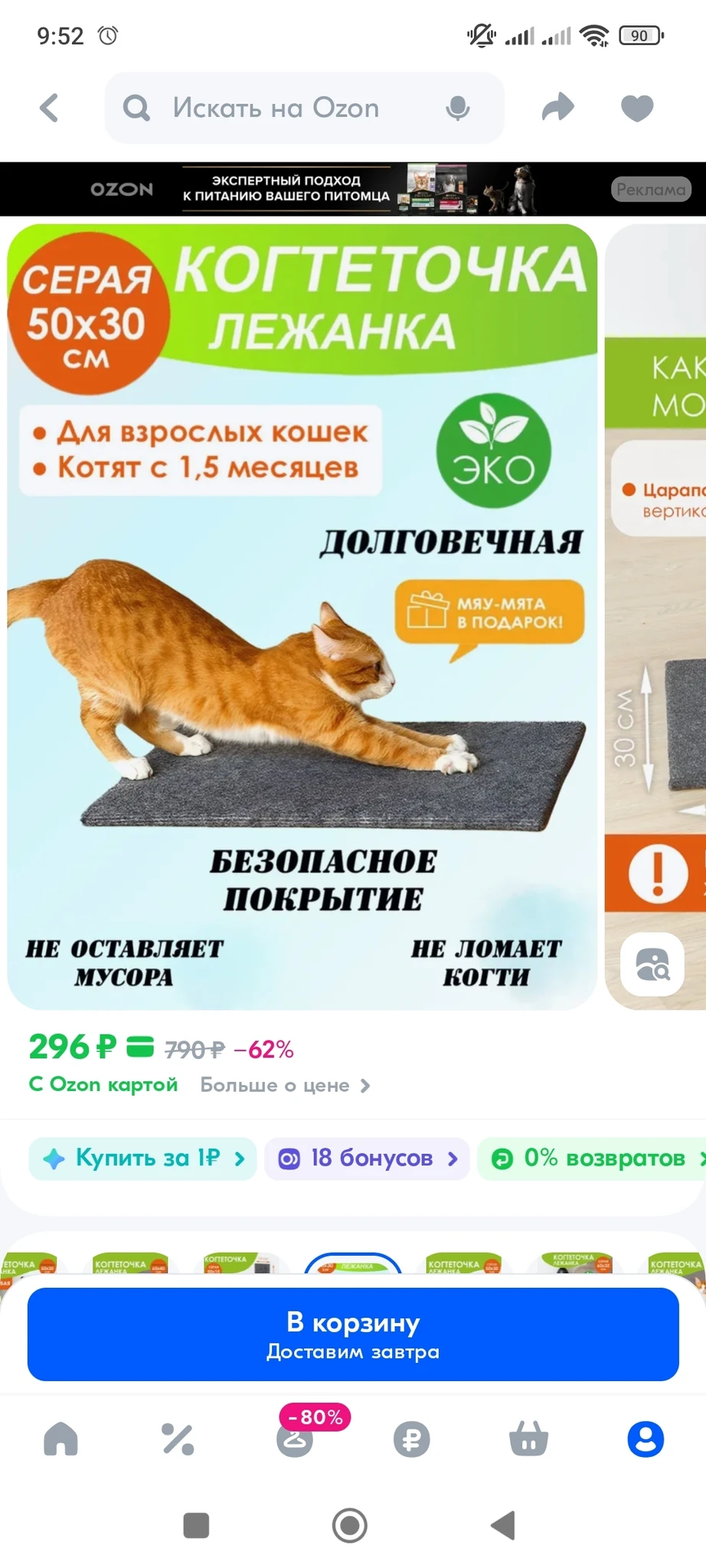
Task: Open the main cat scratcher product image
Action: [x=302, y=616]
